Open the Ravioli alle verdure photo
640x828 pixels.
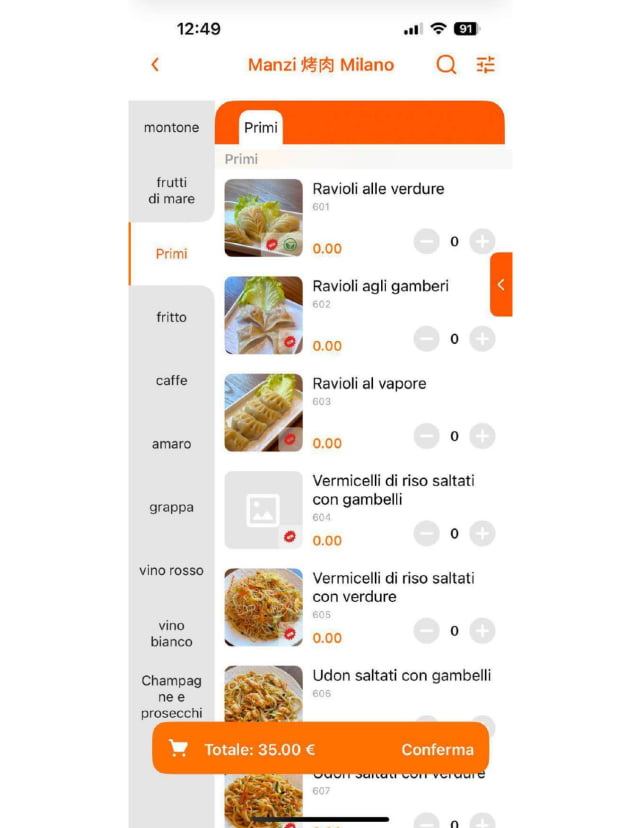(x=263, y=218)
